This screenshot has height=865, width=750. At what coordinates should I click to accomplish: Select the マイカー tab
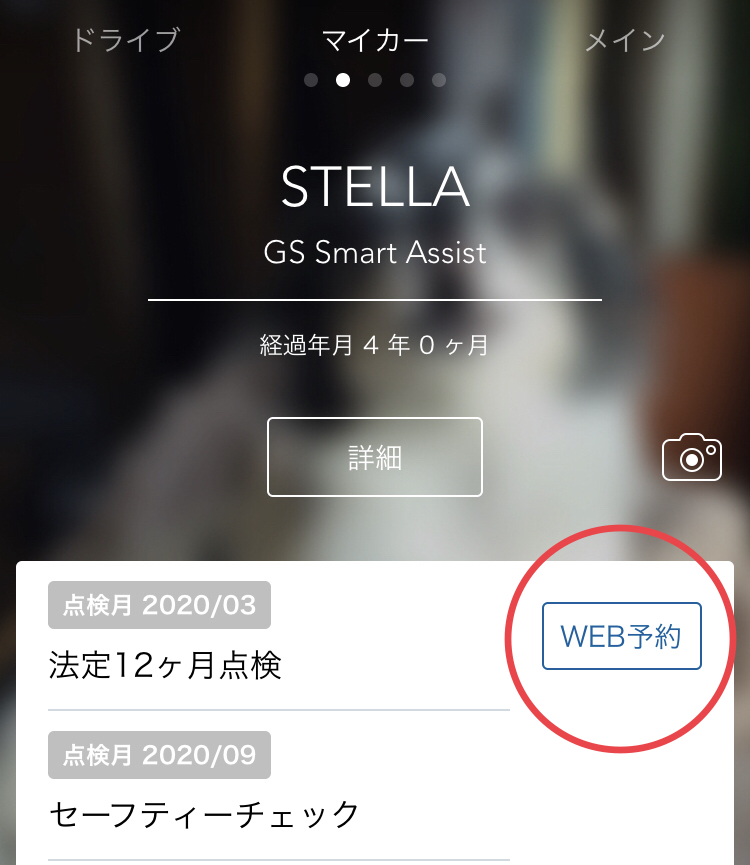pos(375,40)
